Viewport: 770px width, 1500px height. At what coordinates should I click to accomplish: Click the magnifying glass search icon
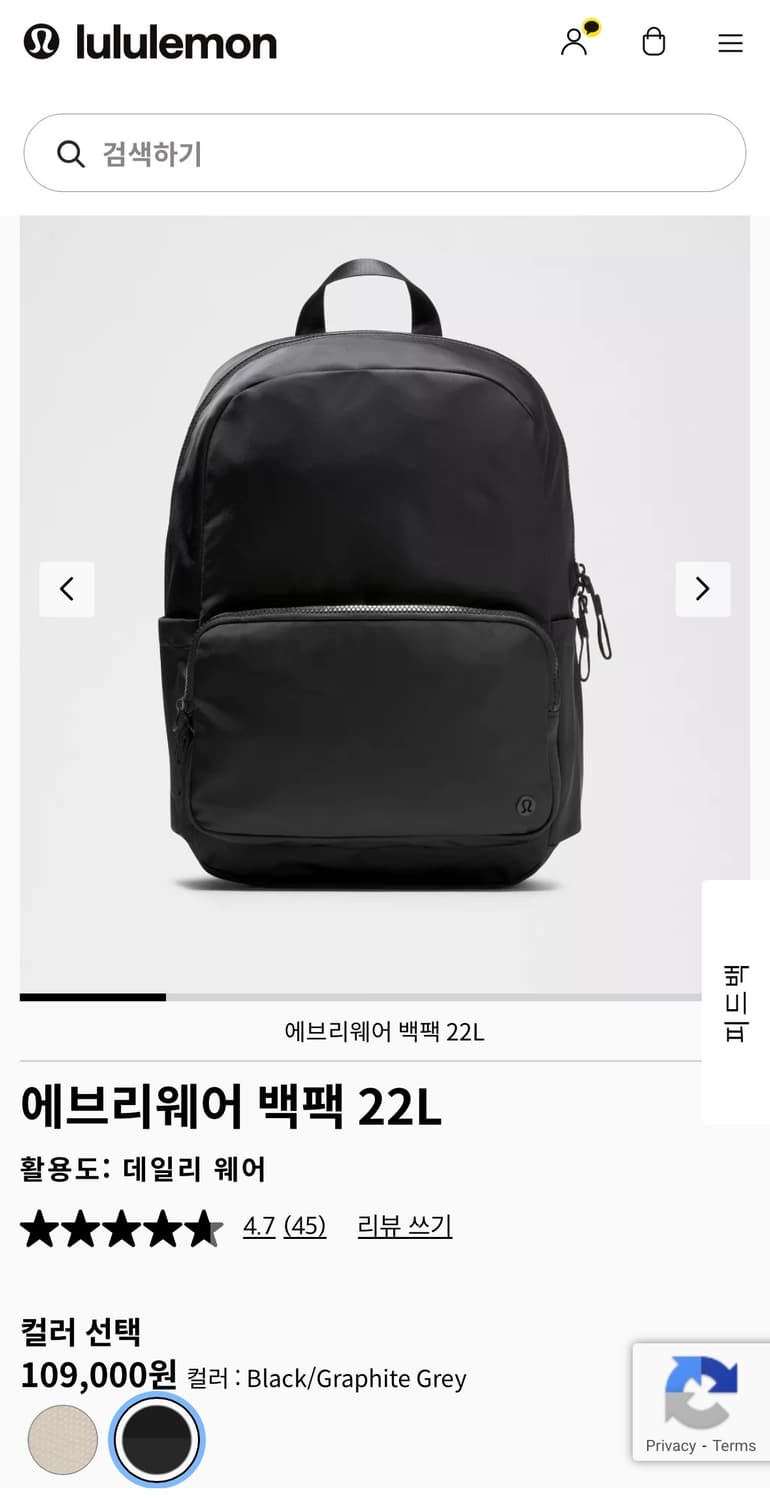tap(70, 153)
